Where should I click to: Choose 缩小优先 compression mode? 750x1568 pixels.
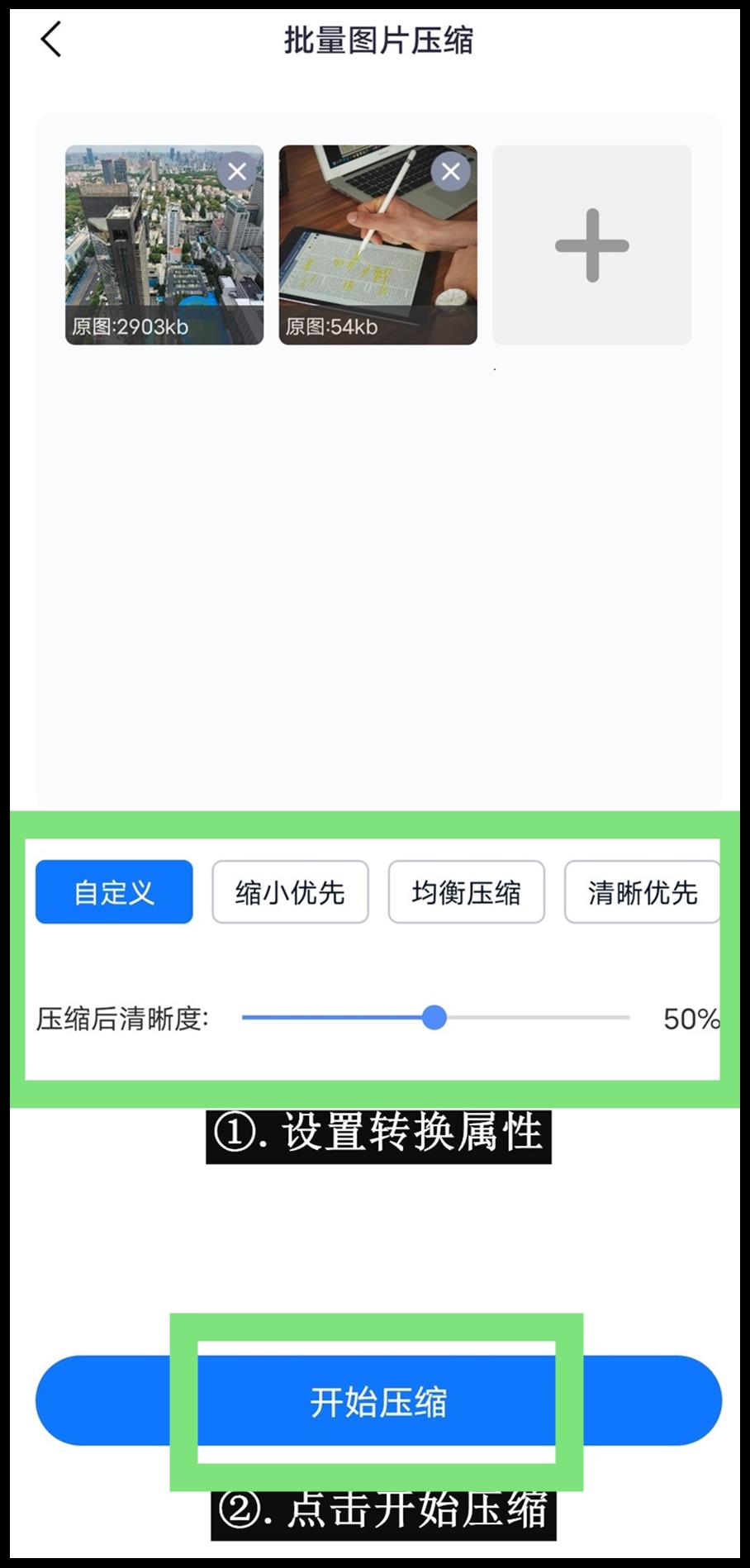pyautogui.click(x=290, y=892)
